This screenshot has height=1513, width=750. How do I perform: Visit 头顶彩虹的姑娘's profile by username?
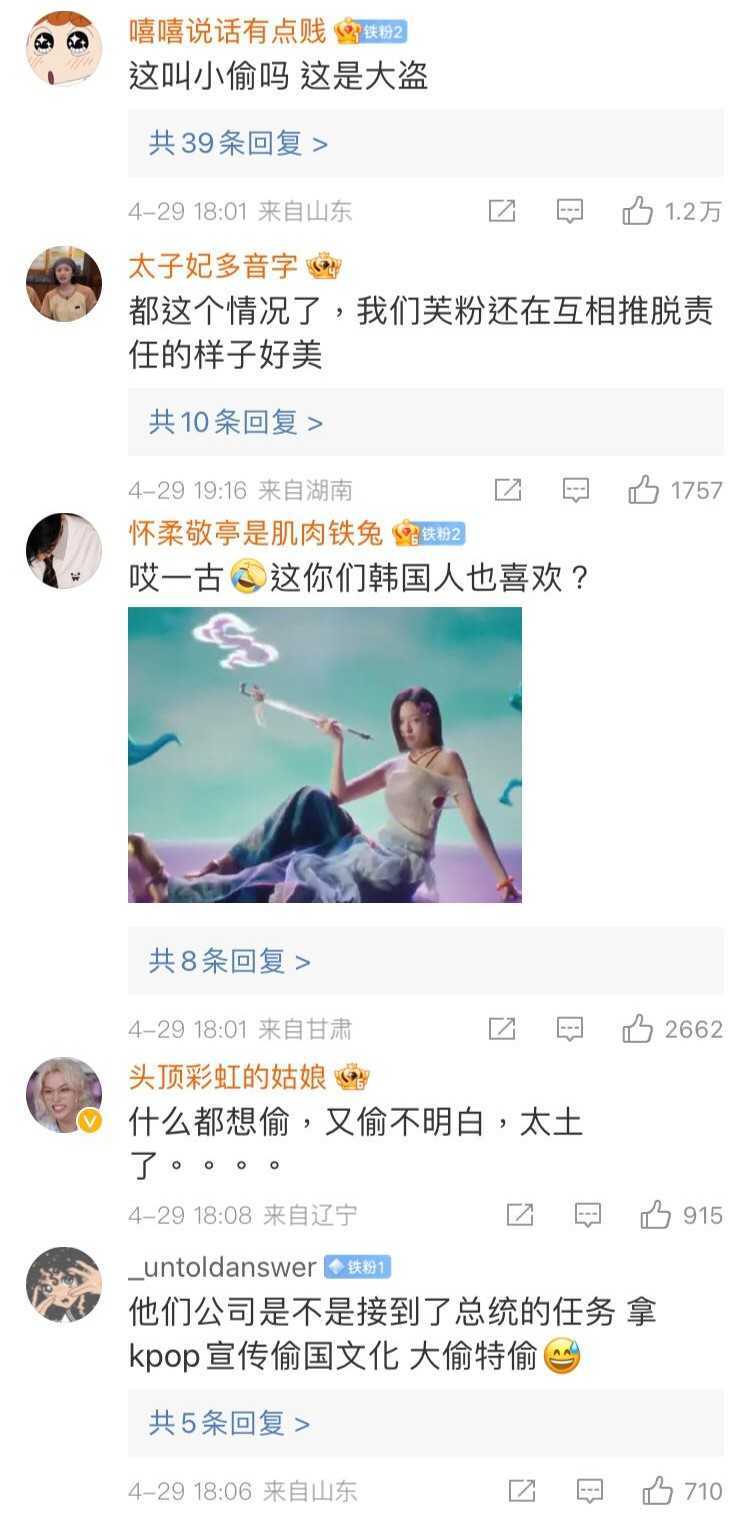point(227,1077)
